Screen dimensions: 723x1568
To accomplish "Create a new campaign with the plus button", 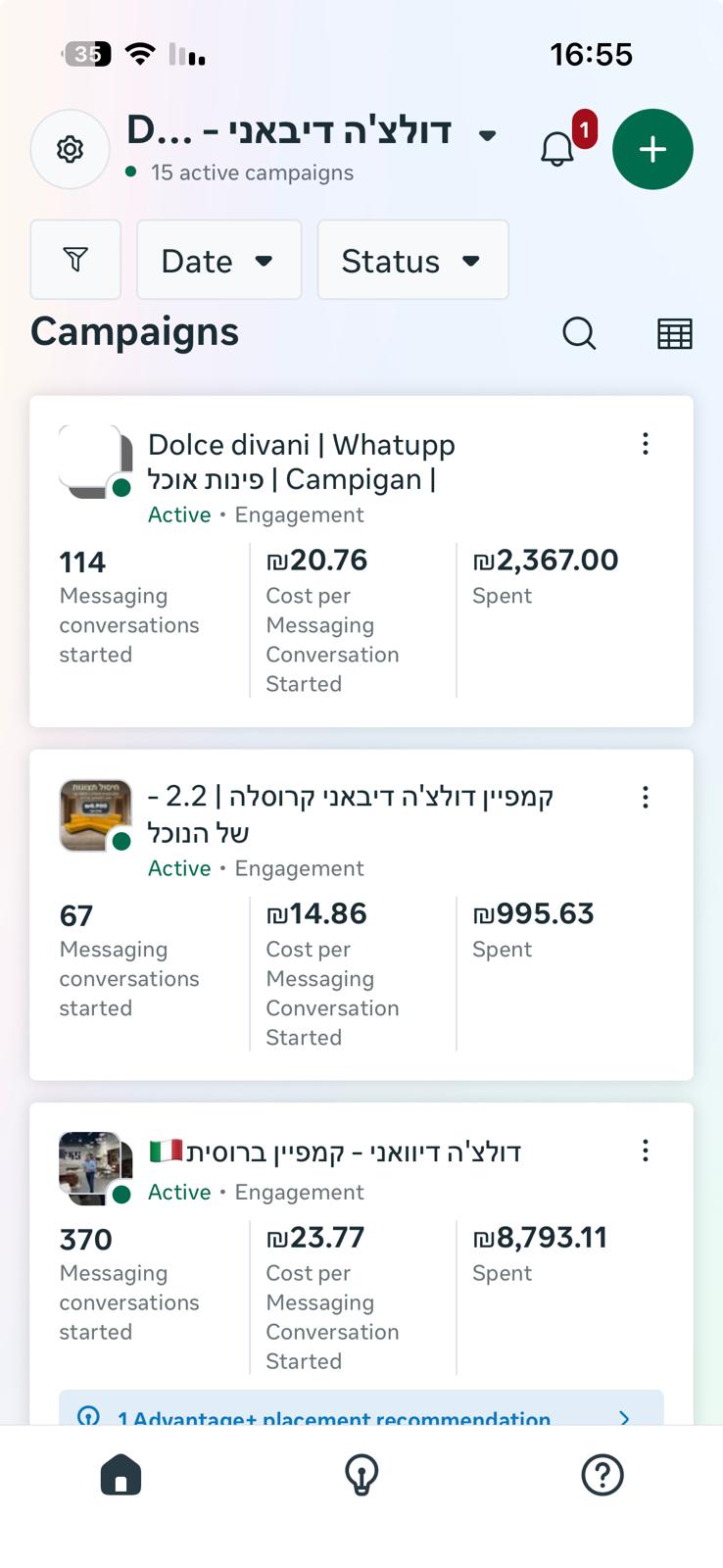I will click(652, 149).
